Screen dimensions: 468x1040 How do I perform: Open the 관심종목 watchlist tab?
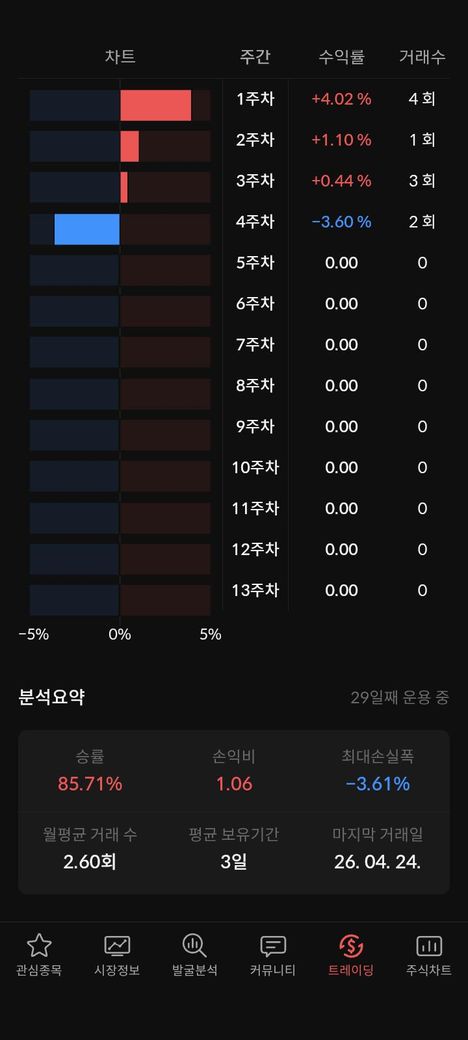click(38, 954)
